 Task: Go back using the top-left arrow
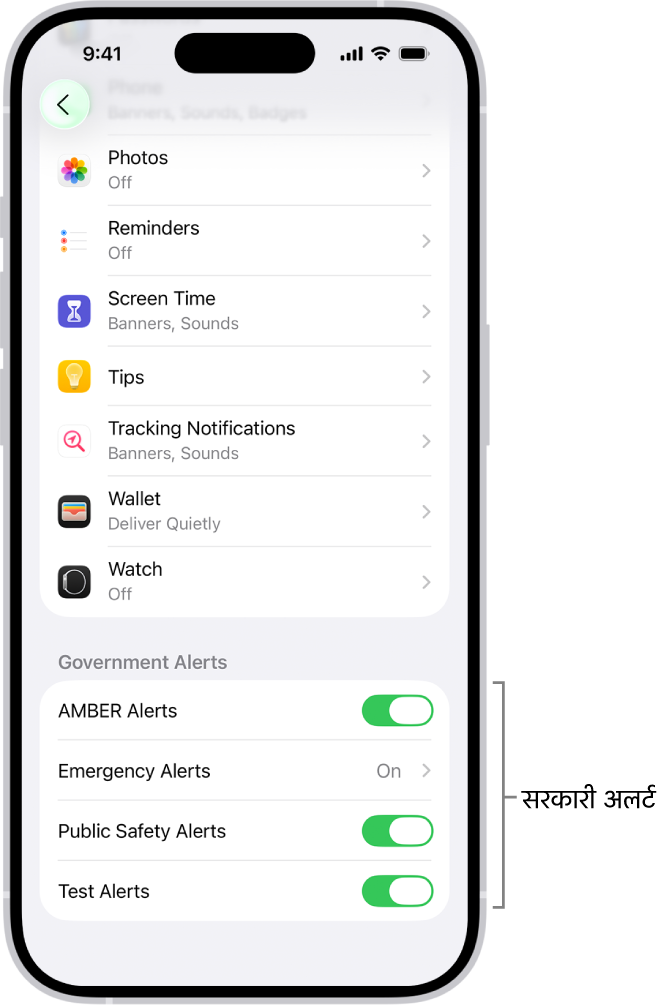(x=64, y=104)
